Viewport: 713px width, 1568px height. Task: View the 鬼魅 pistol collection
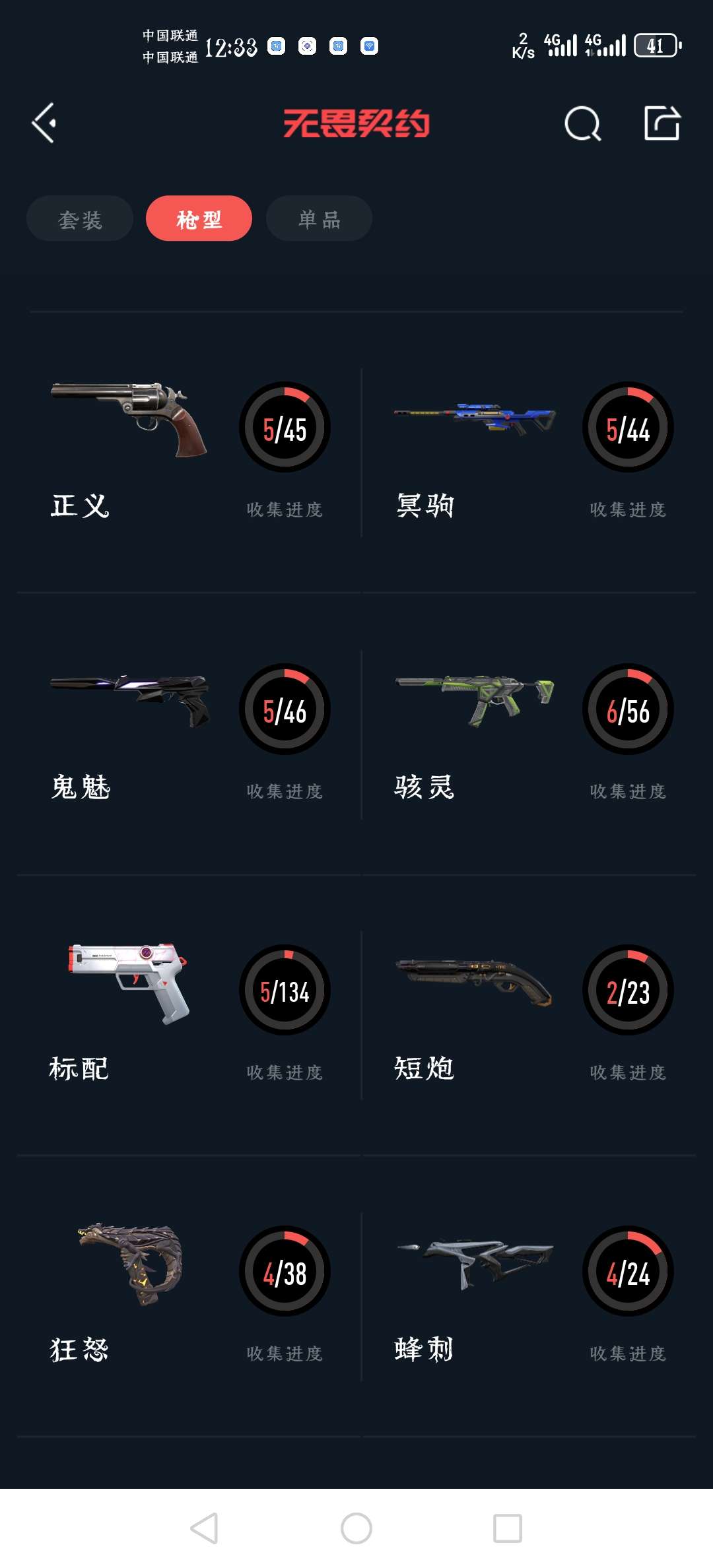click(x=129, y=701)
